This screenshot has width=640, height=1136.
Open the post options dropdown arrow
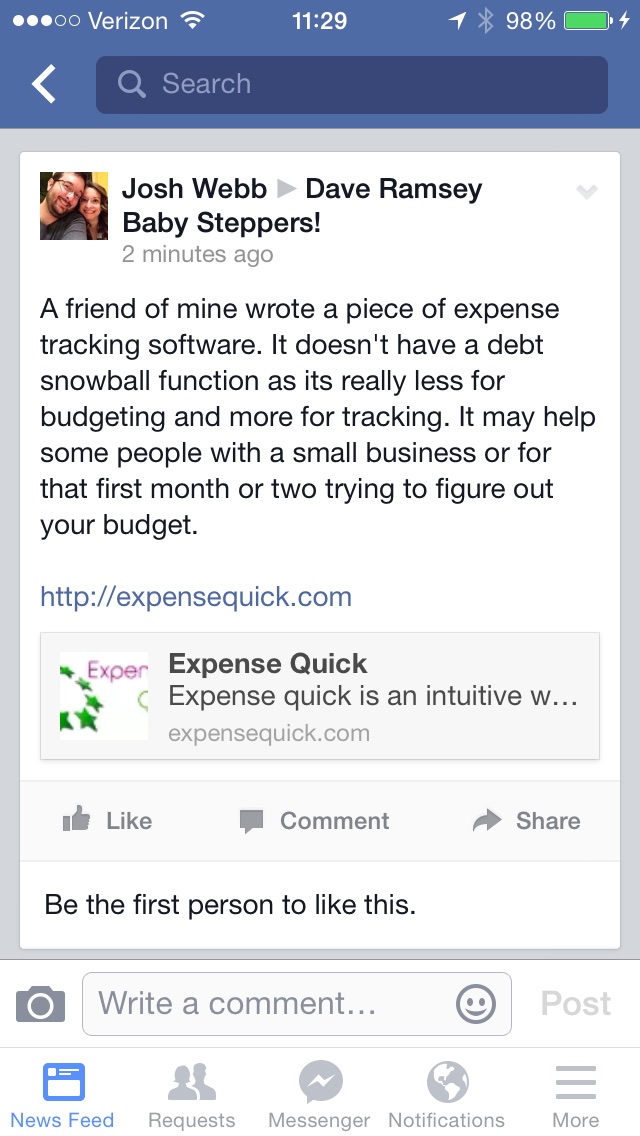point(586,191)
